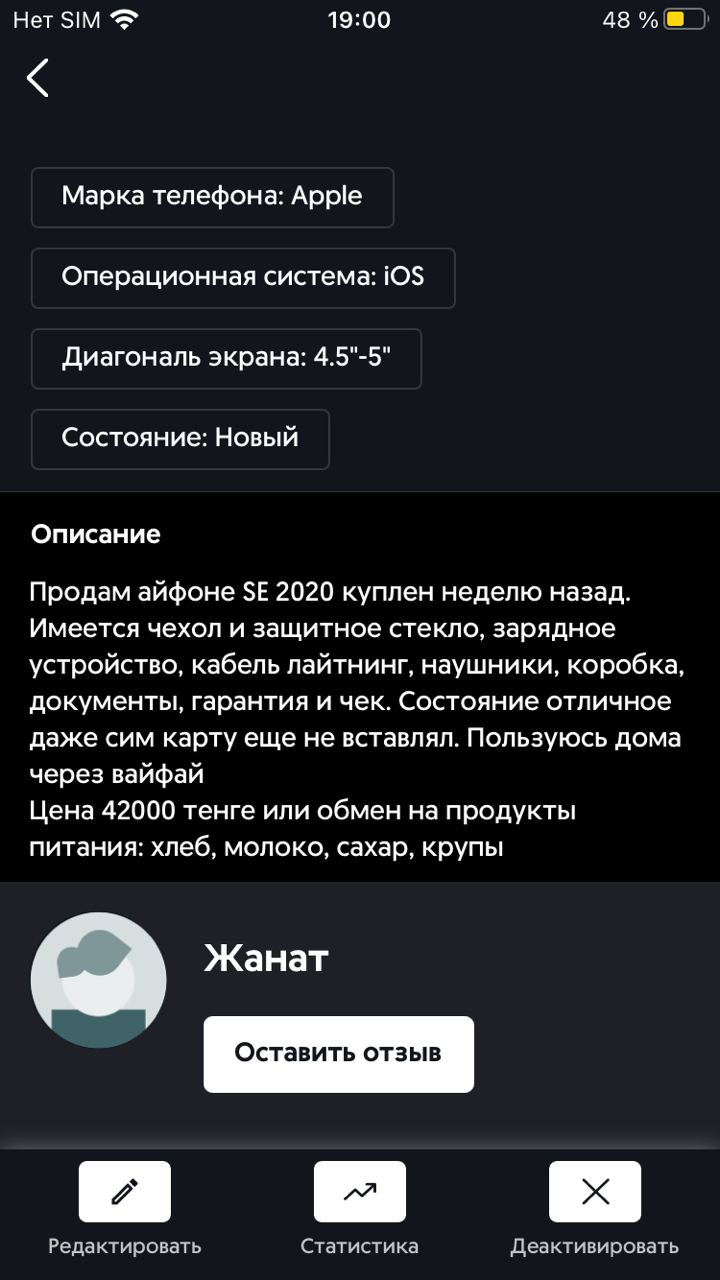
Task: Open seller Жанат's profile avatar
Action: tap(99, 980)
